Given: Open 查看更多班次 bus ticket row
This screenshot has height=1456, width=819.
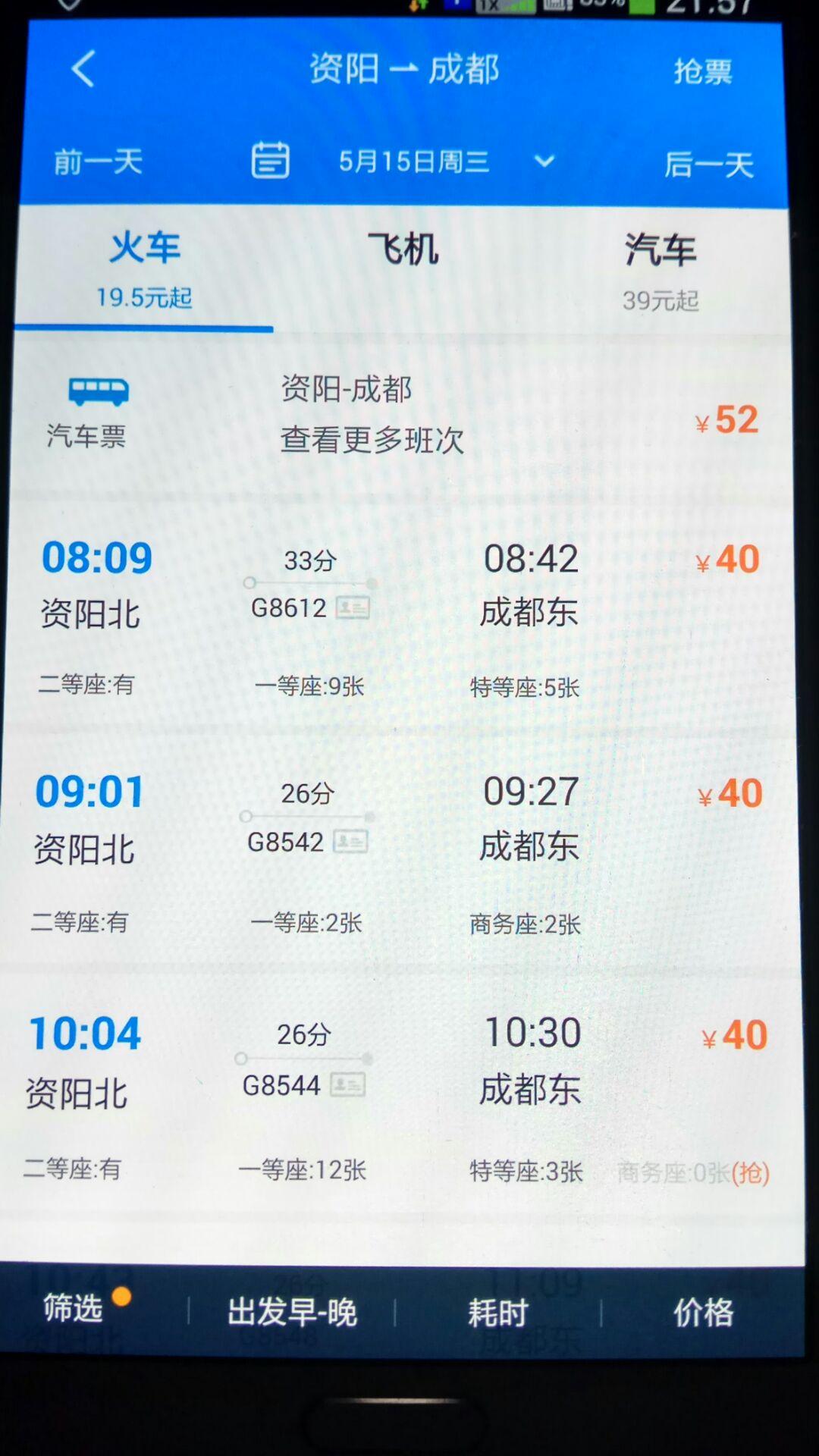Looking at the screenshot, I should tap(403, 414).
